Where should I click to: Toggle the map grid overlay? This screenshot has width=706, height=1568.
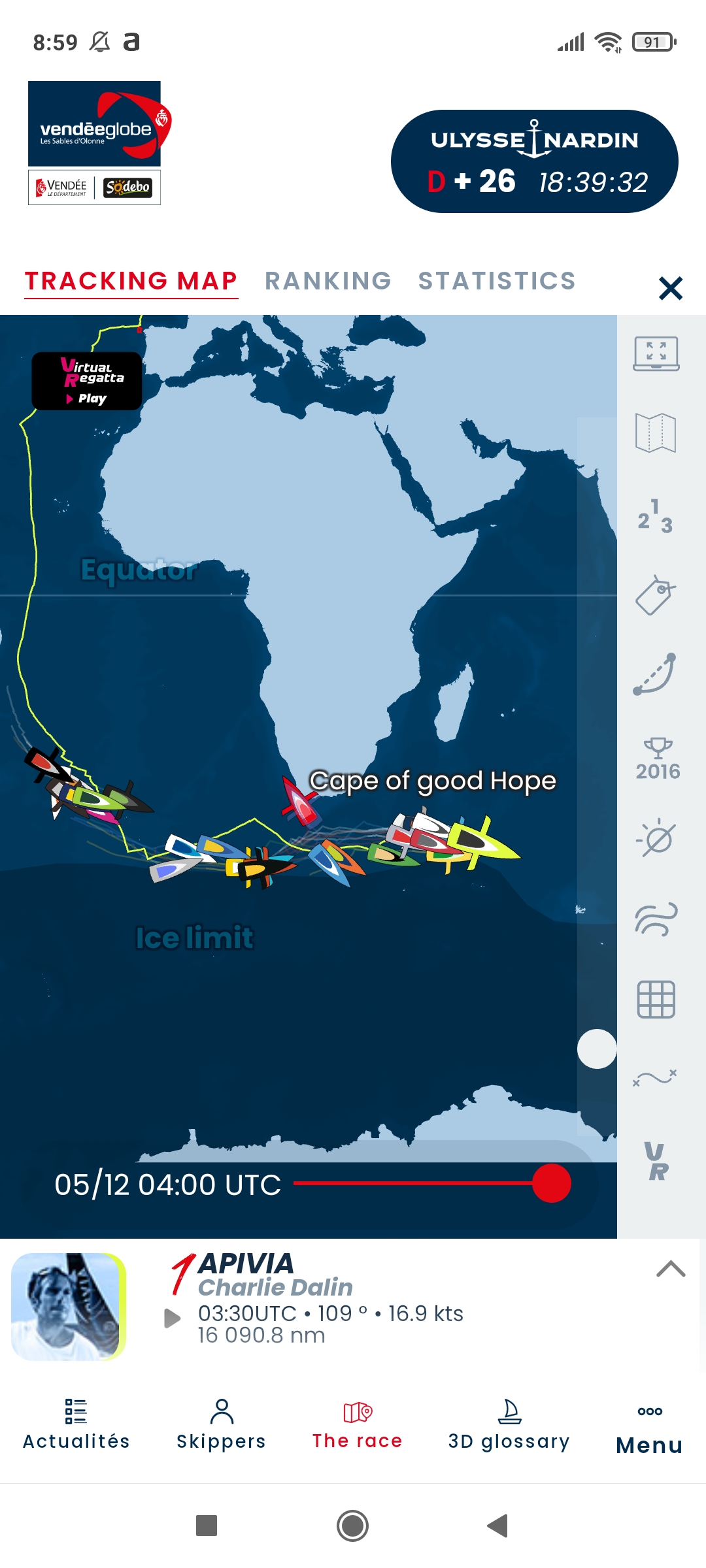656,1000
